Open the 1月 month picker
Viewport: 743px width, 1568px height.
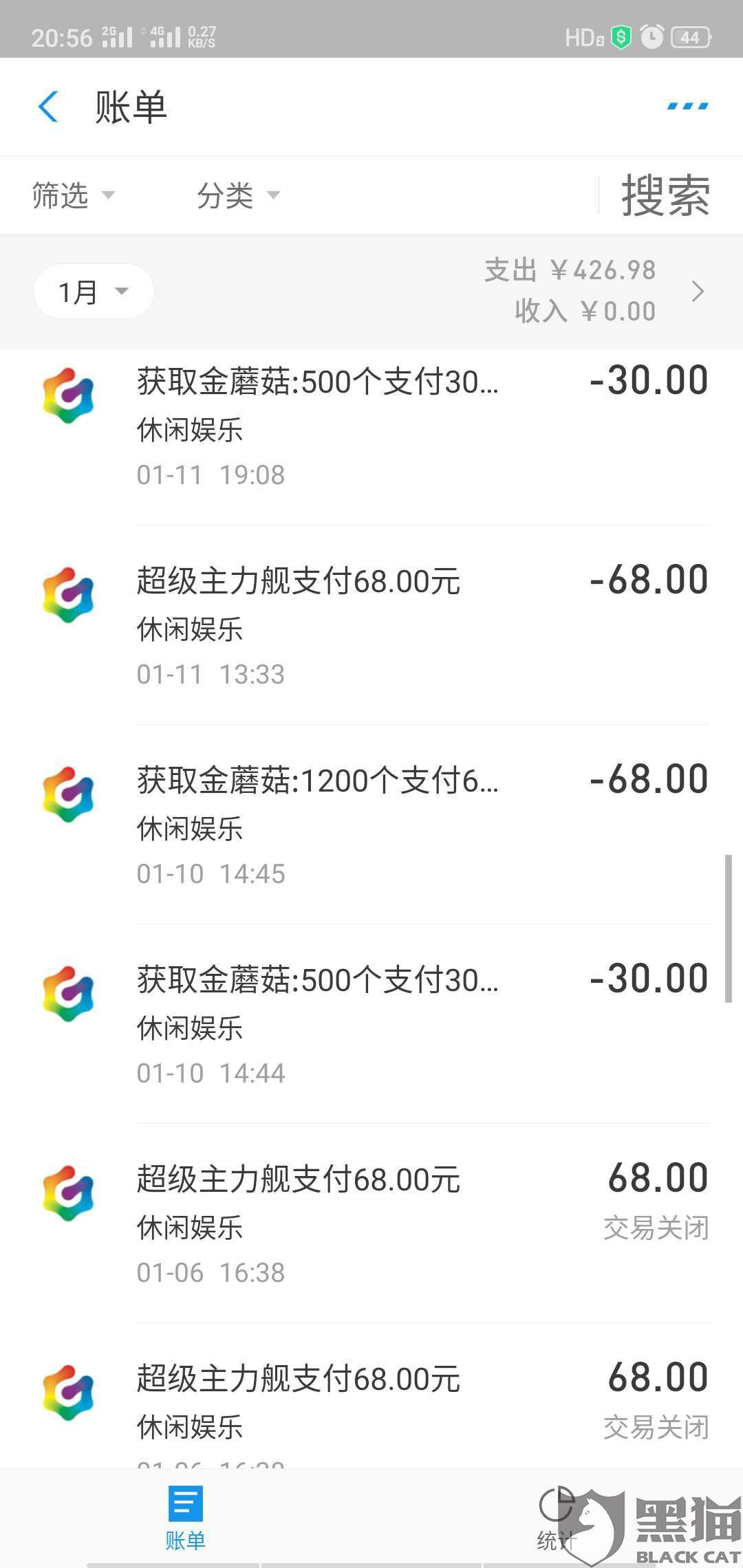(x=94, y=292)
